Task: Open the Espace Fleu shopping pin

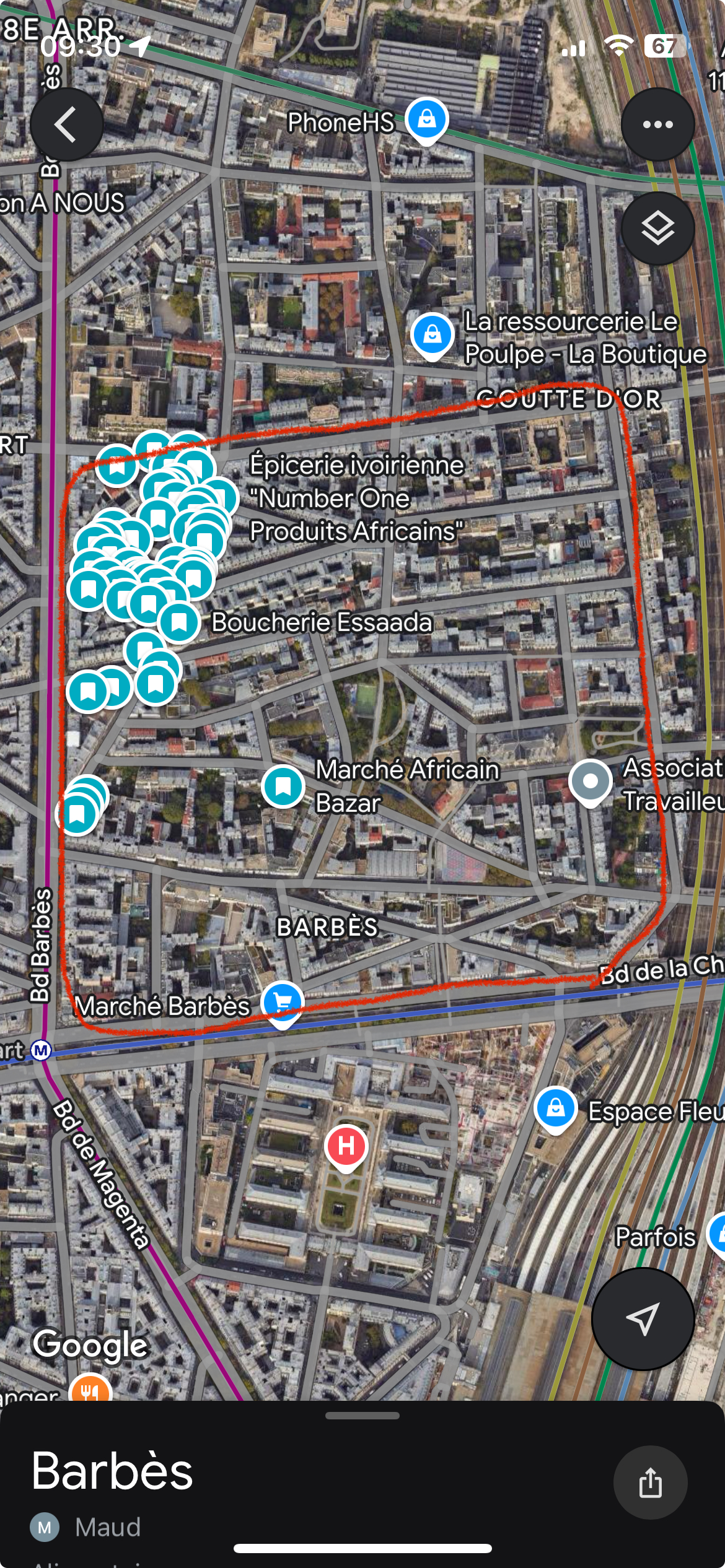Action: tap(555, 1107)
